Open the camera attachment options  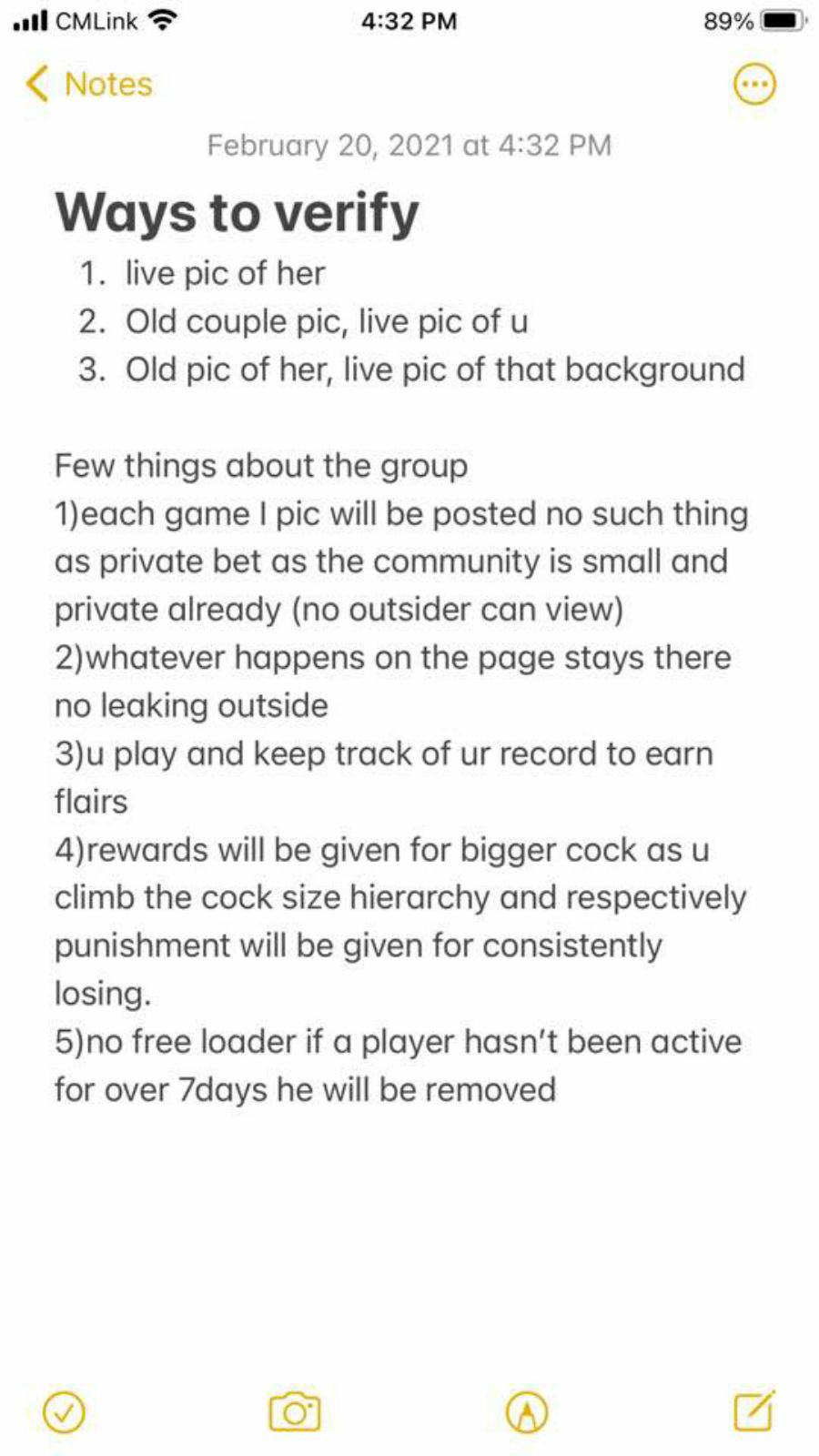click(x=294, y=1412)
